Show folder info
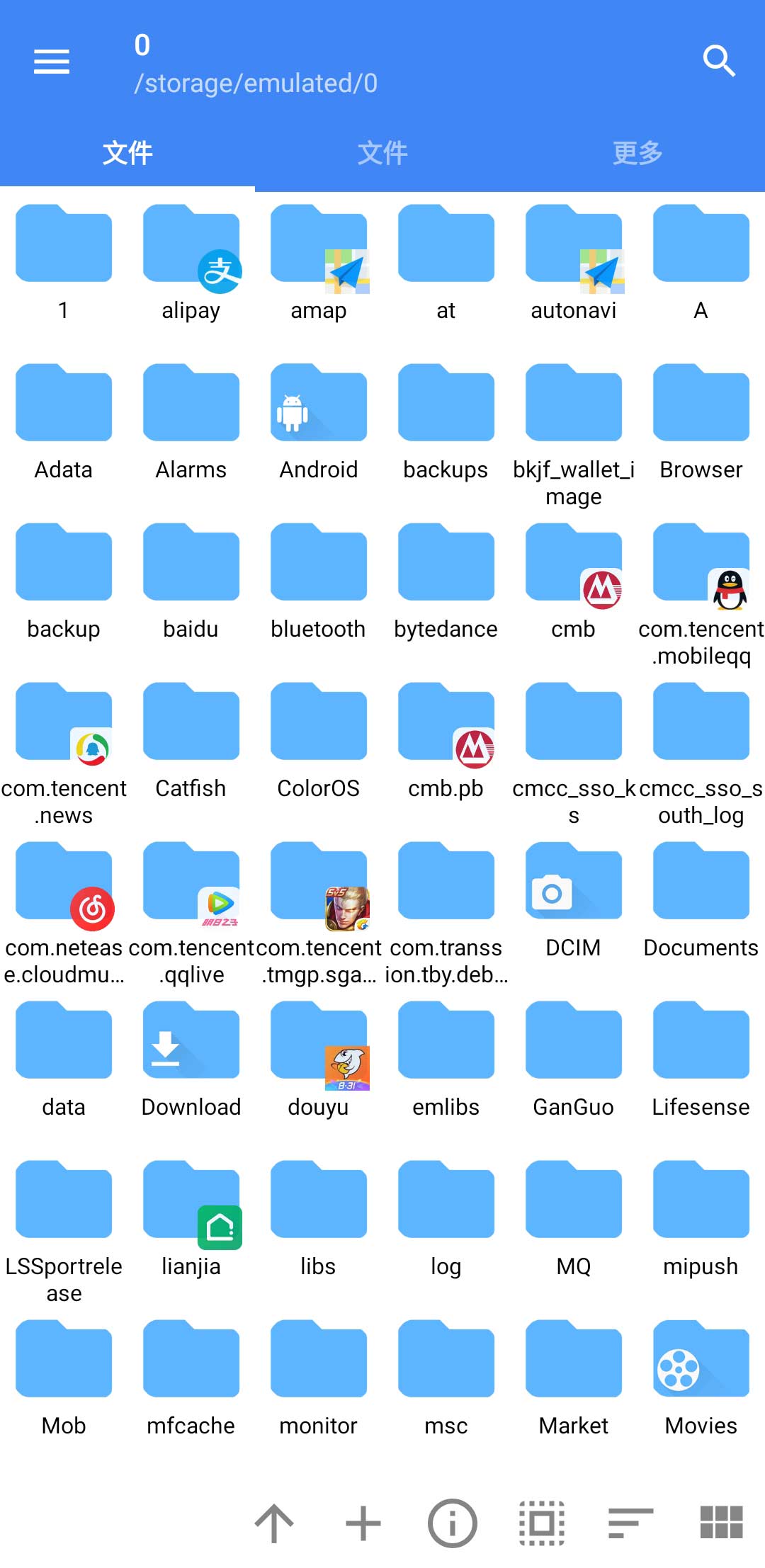Image resolution: width=765 pixels, height=1568 pixels. [x=453, y=1523]
